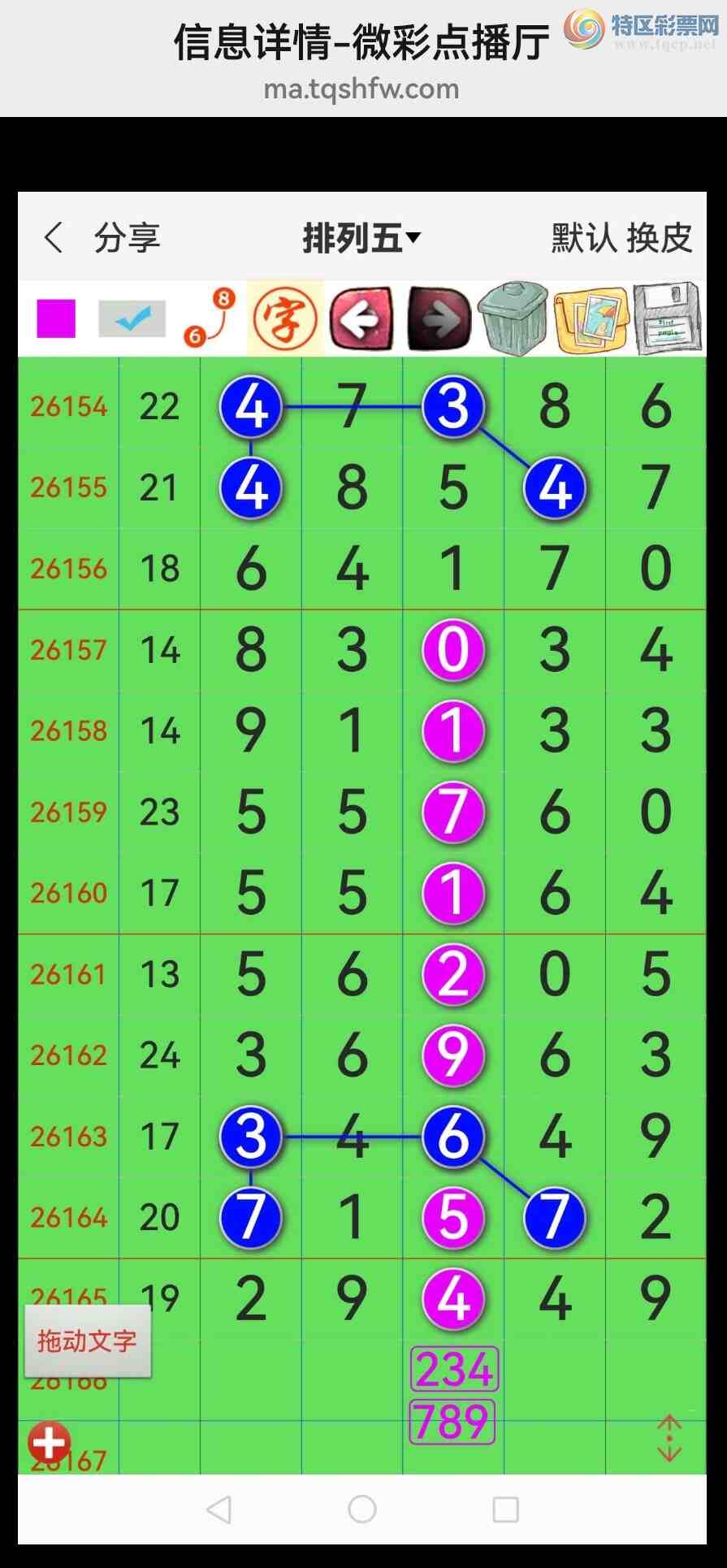Clear markings with the trash can icon

513,318
